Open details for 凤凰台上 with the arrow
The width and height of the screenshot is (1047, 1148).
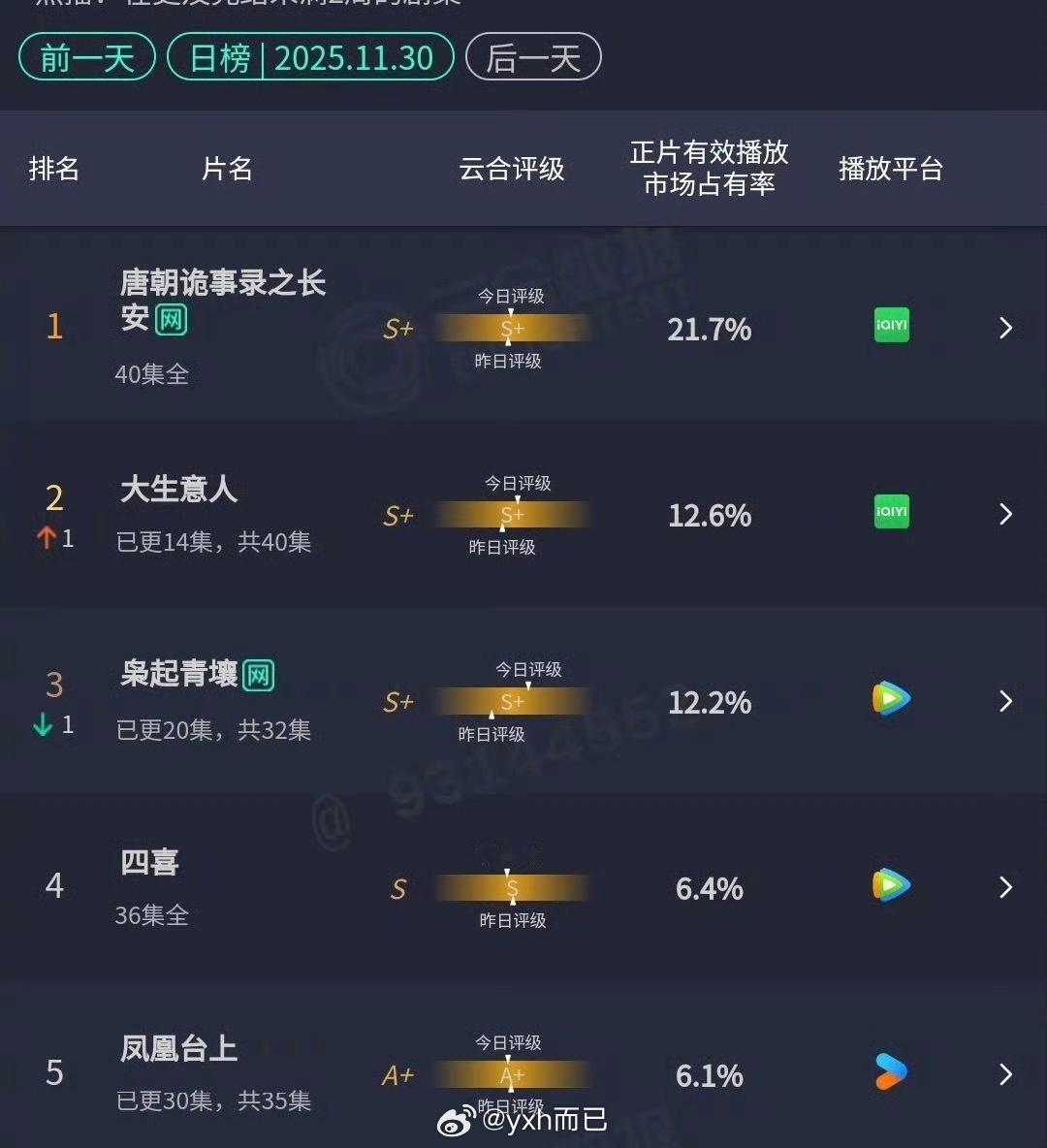pos(1005,1073)
